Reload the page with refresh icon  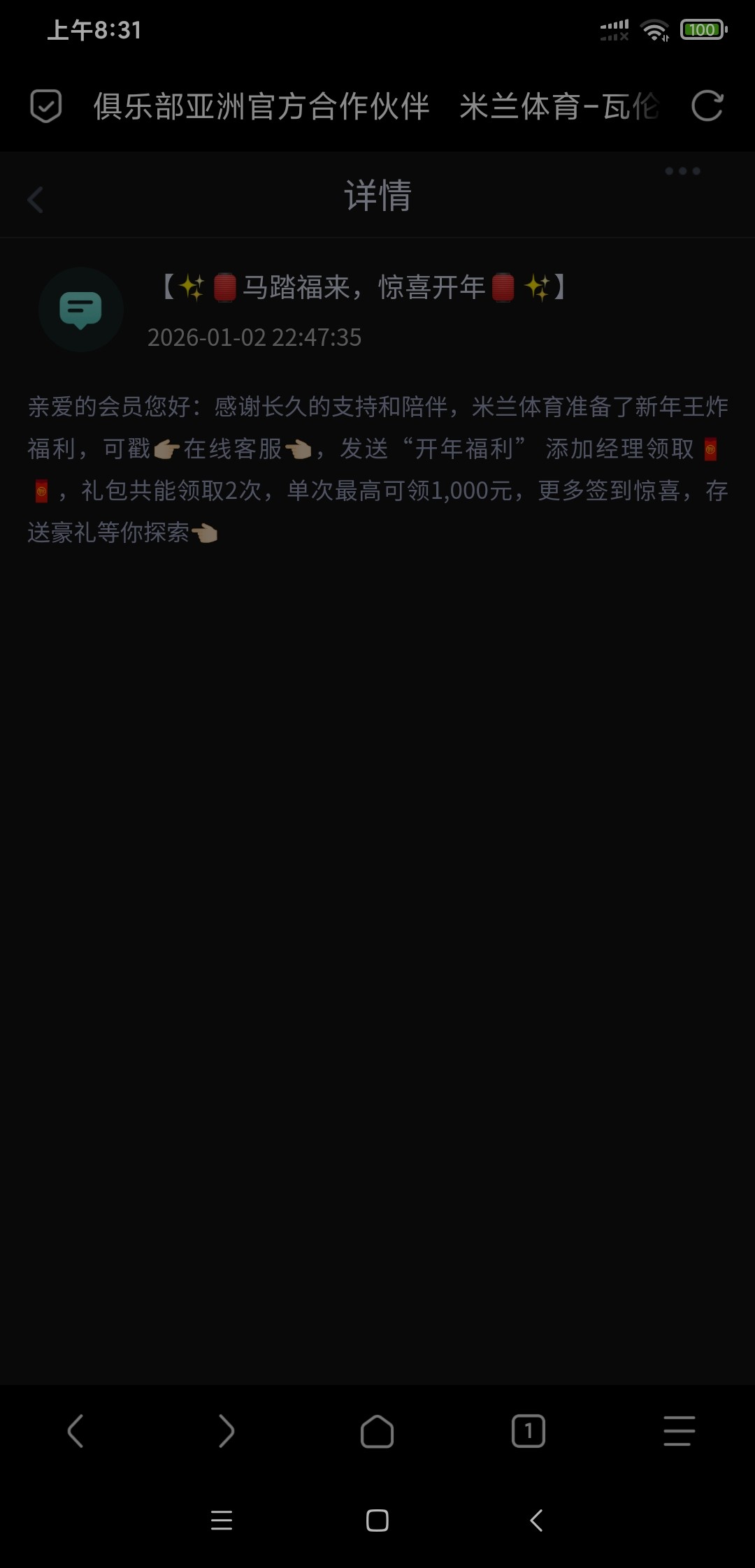click(707, 106)
